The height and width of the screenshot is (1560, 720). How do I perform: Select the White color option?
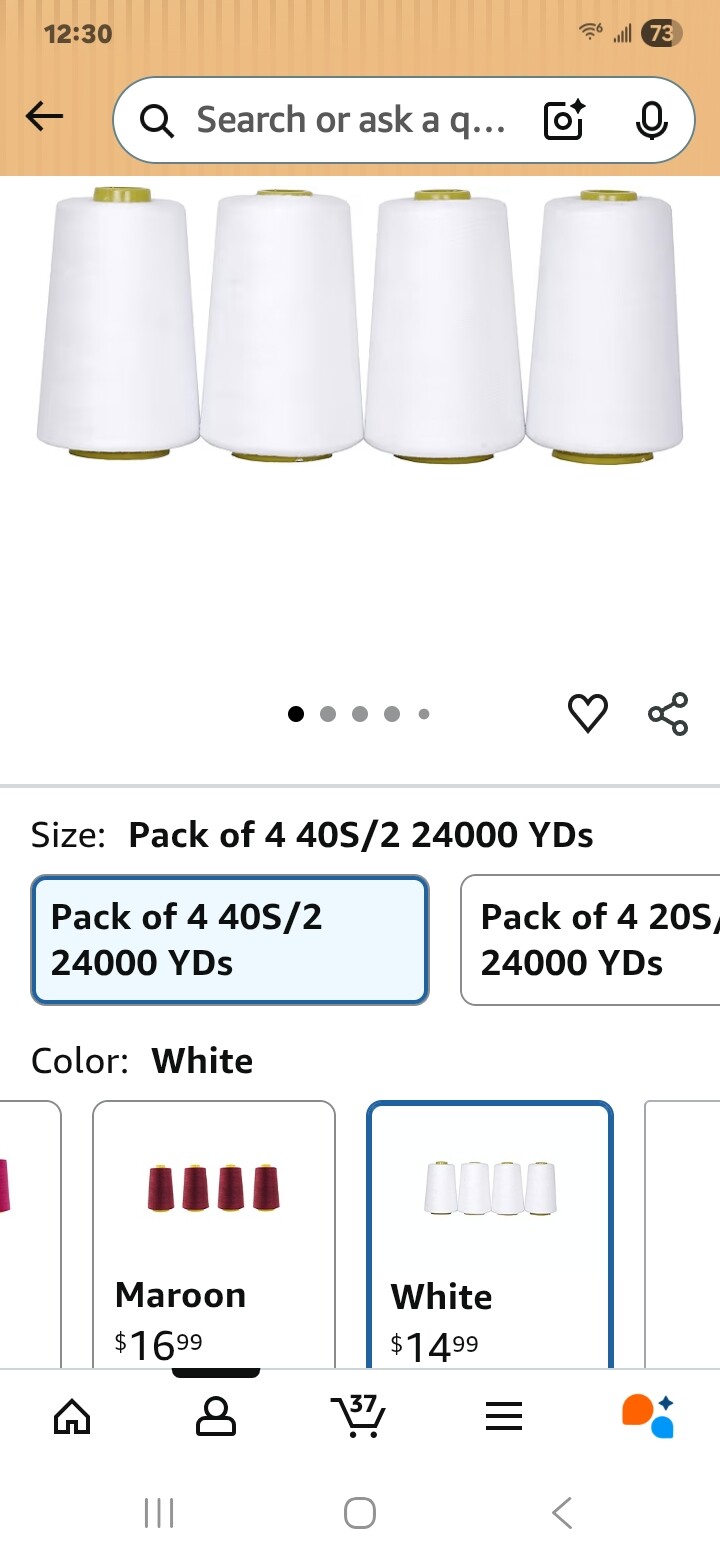pyautogui.click(x=490, y=1235)
